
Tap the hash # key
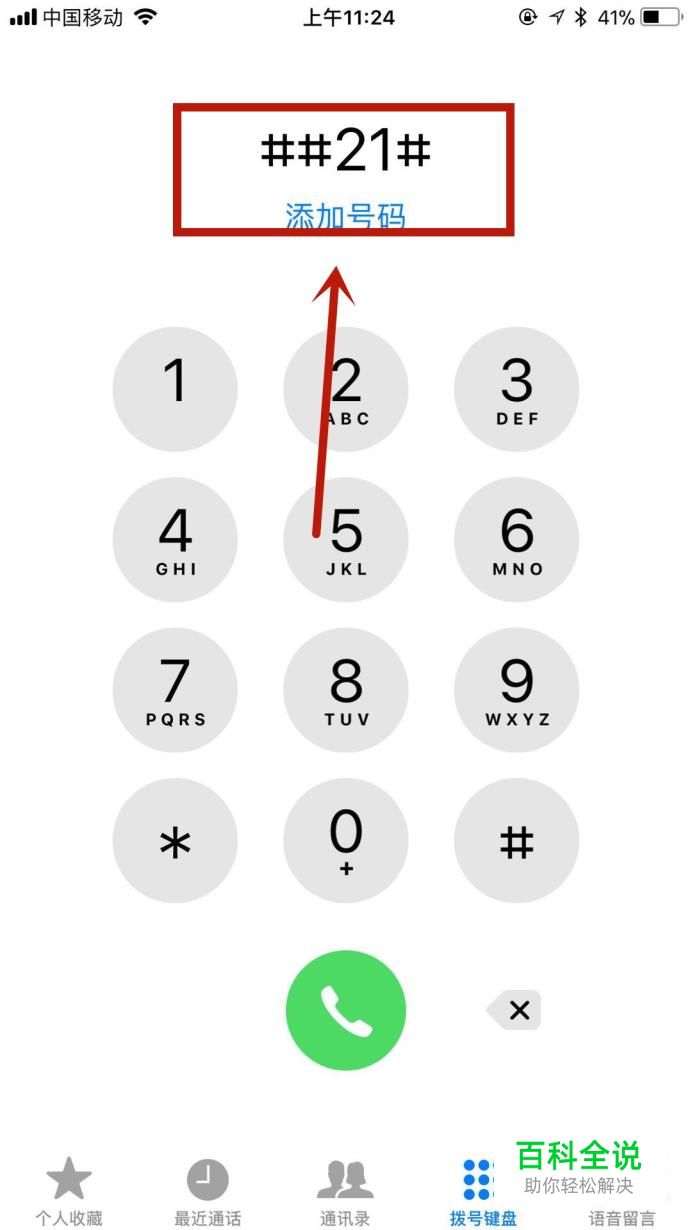point(517,841)
